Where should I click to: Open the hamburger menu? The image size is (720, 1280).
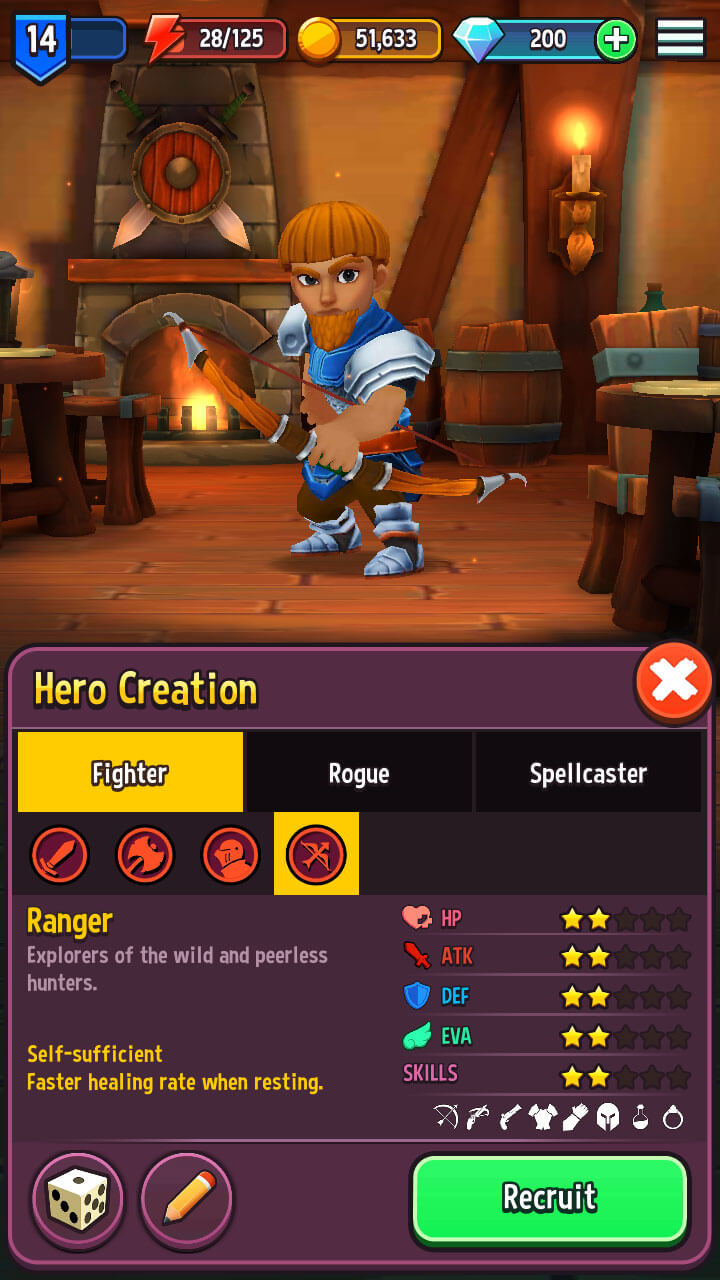click(680, 39)
